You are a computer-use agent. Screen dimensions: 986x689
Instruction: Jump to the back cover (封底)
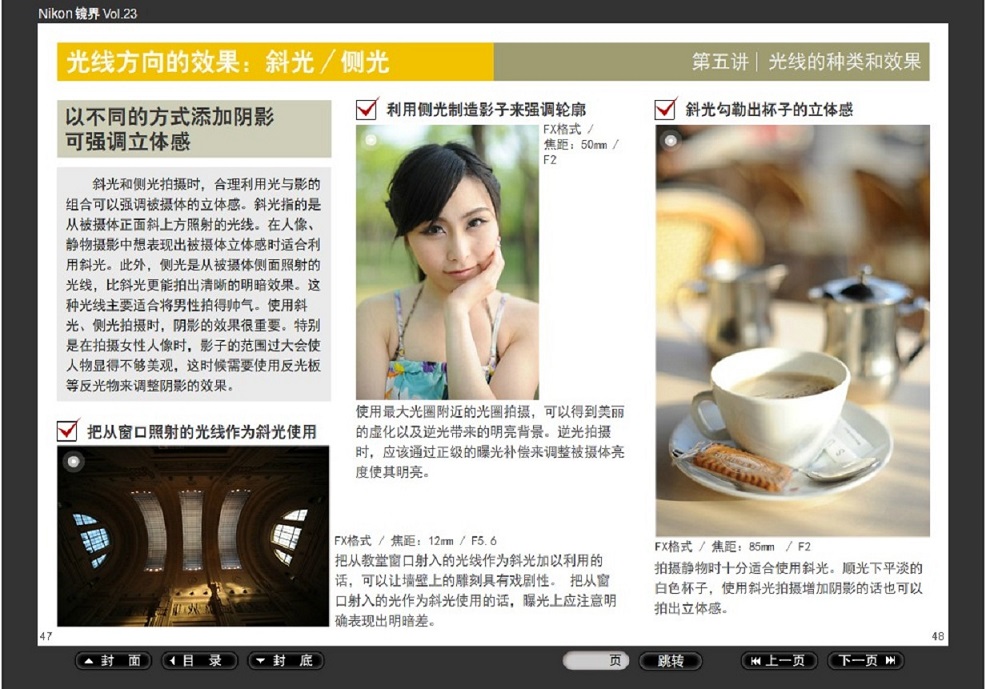point(285,661)
